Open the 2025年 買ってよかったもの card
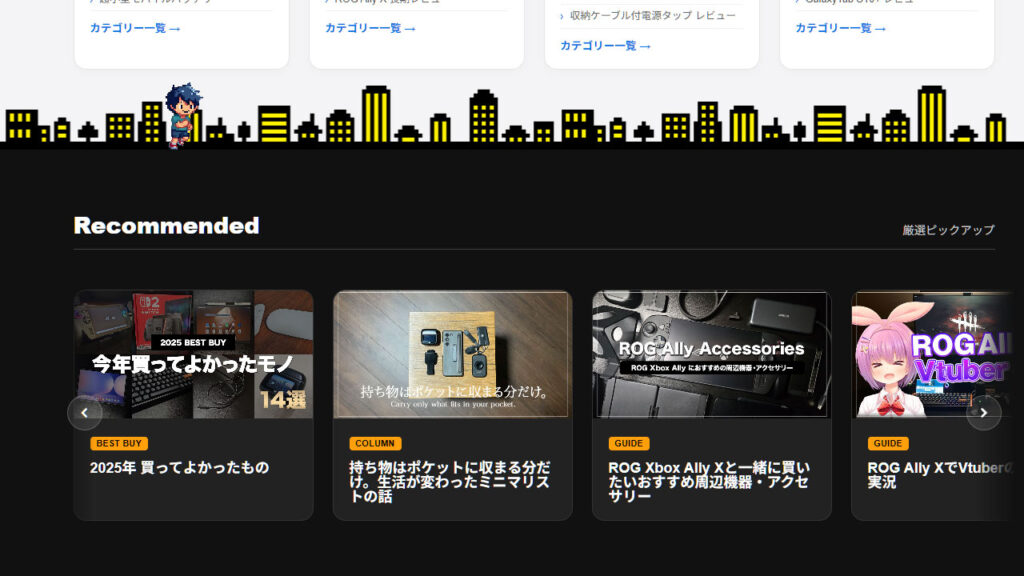1024x576 pixels. click(193, 404)
